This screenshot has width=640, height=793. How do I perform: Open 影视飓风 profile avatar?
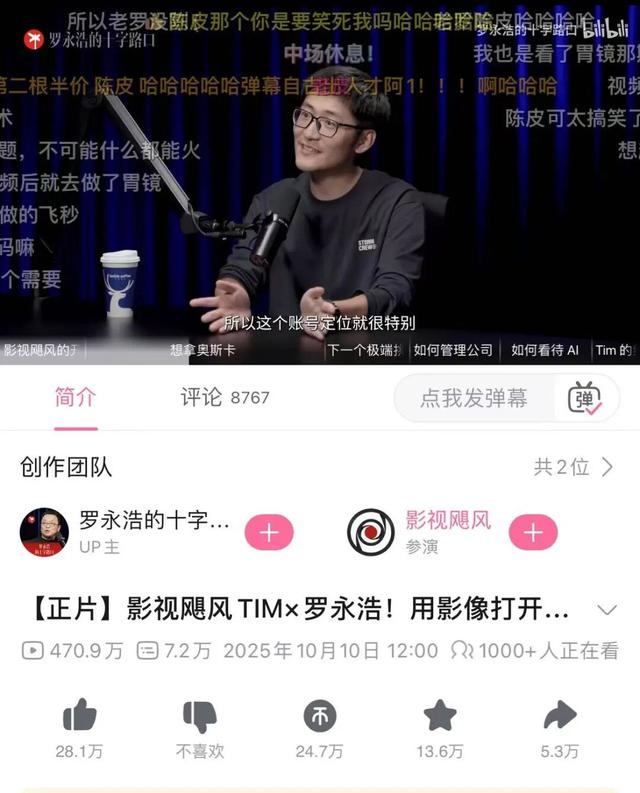point(371,532)
